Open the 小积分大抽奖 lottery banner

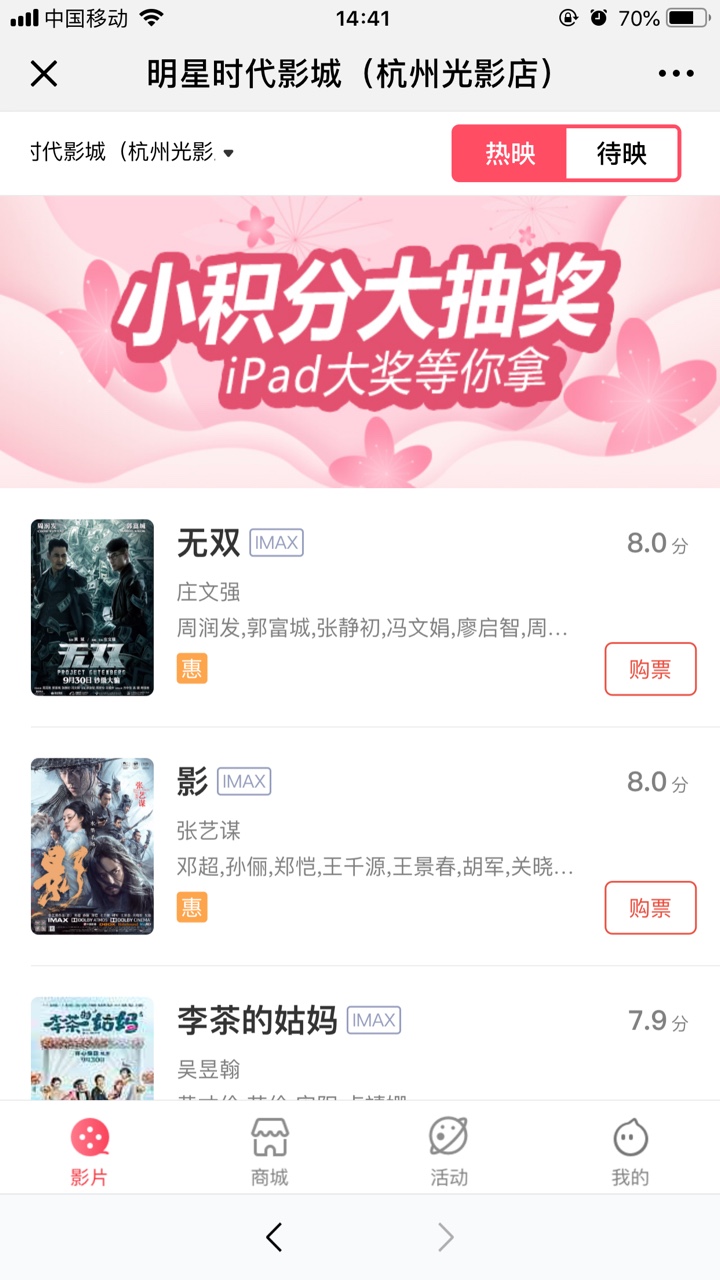pos(360,342)
